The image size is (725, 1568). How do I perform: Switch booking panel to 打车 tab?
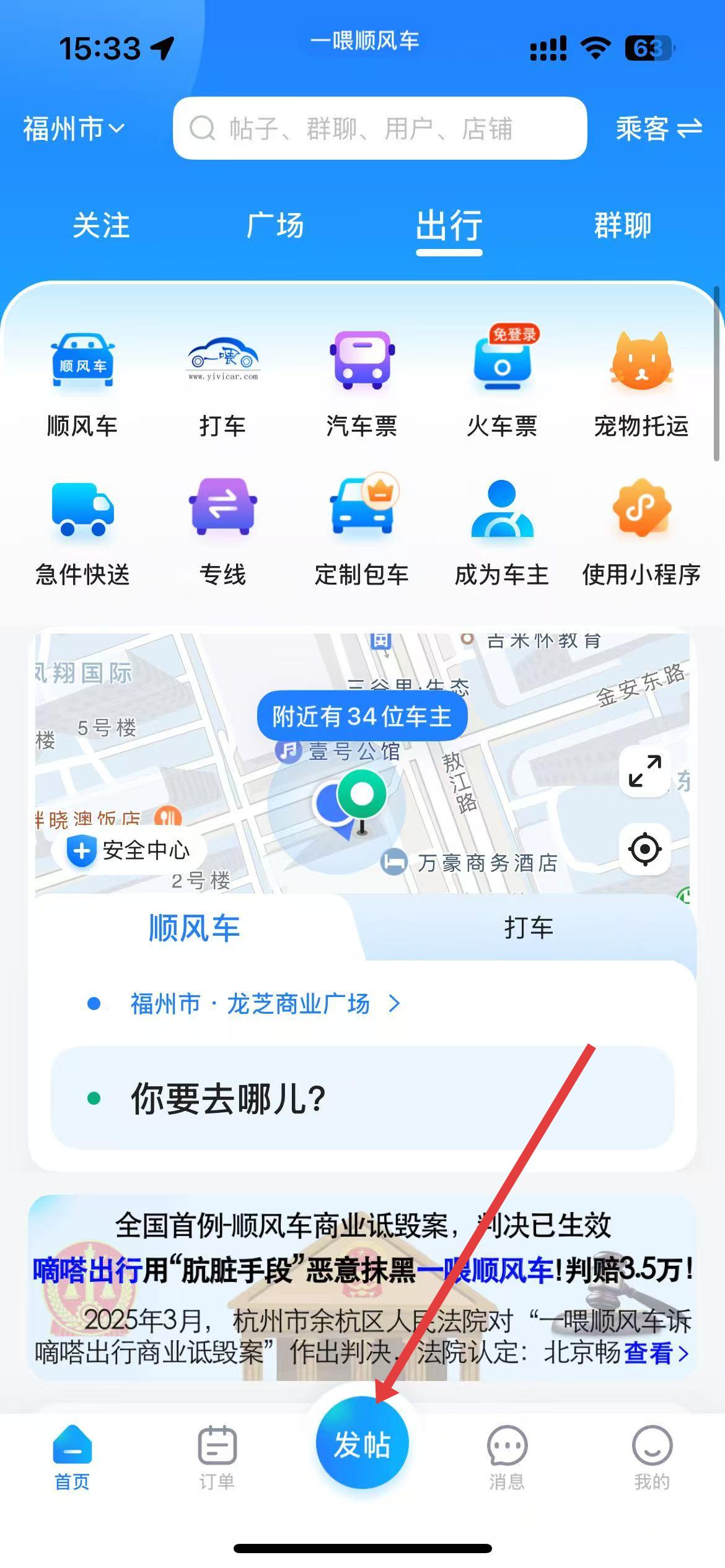click(x=528, y=928)
